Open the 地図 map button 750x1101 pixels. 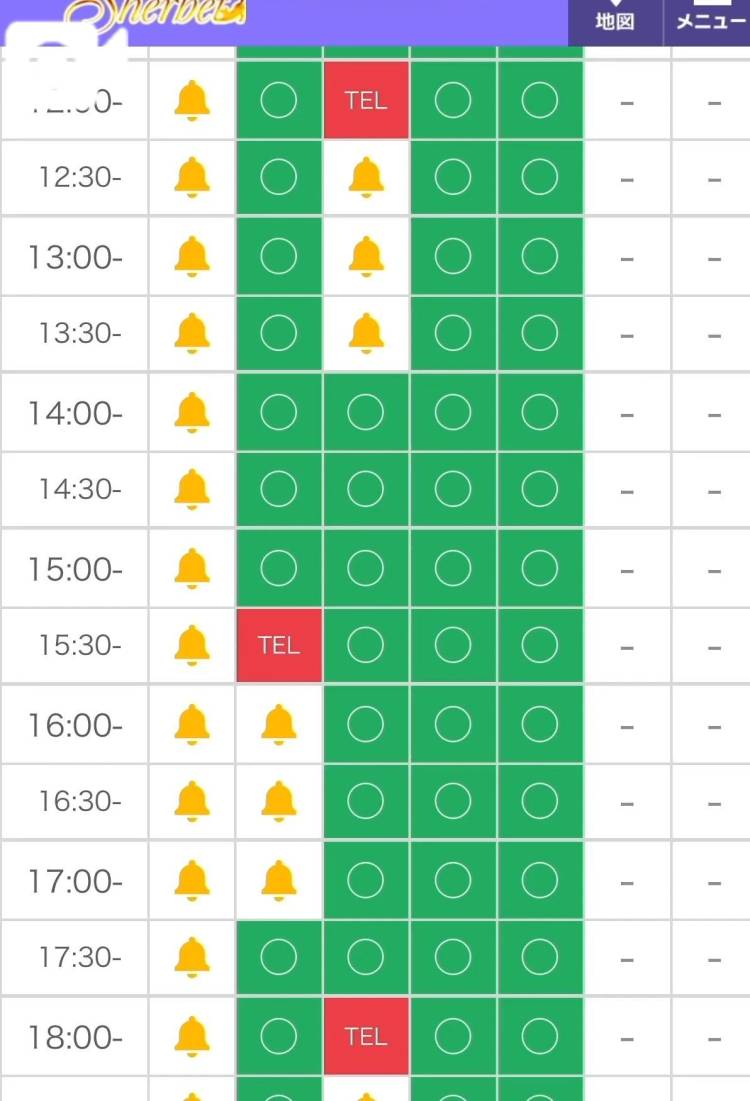pyautogui.click(x=614, y=22)
